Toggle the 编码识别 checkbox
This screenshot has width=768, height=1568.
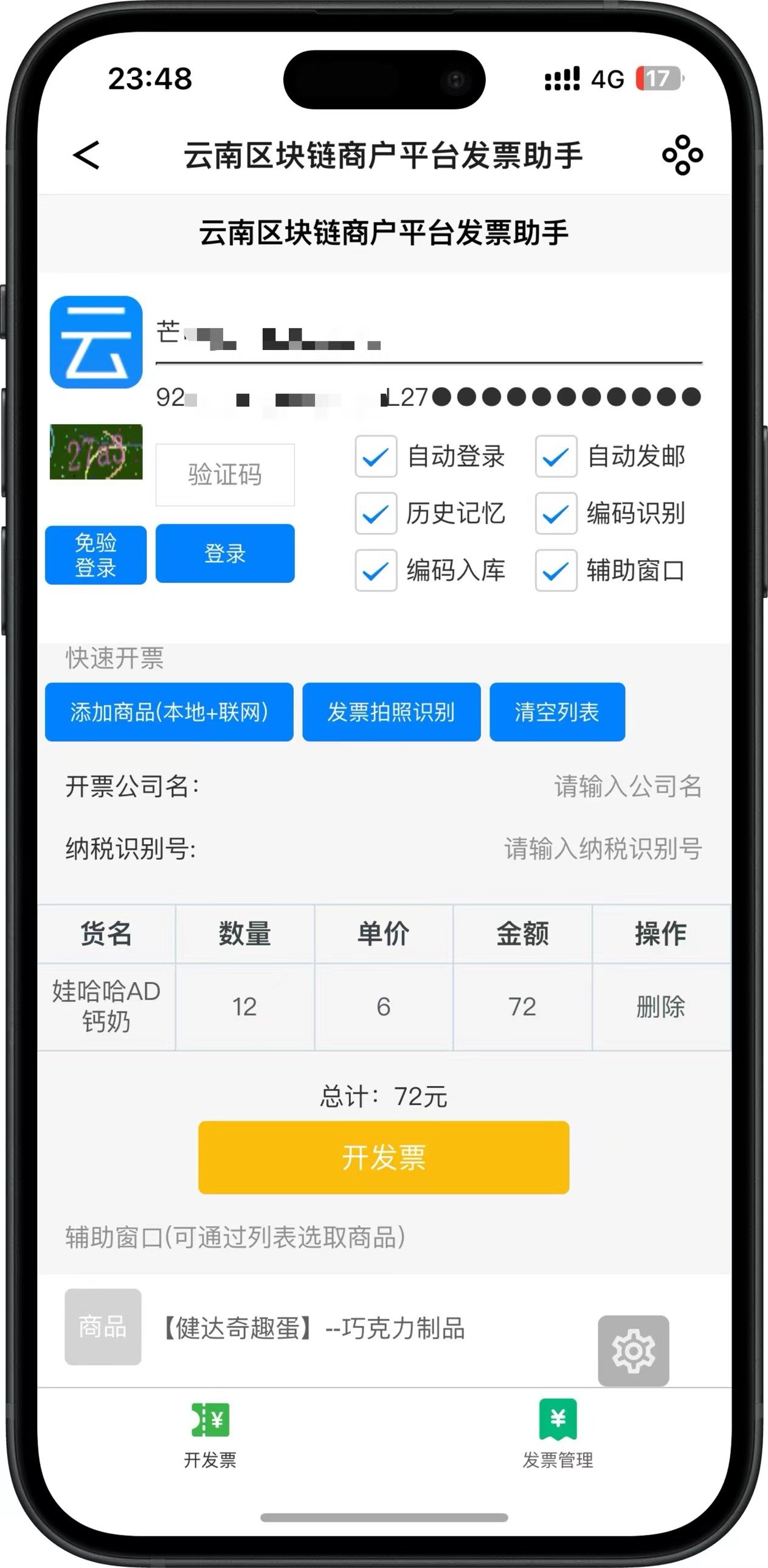[x=555, y=514]
